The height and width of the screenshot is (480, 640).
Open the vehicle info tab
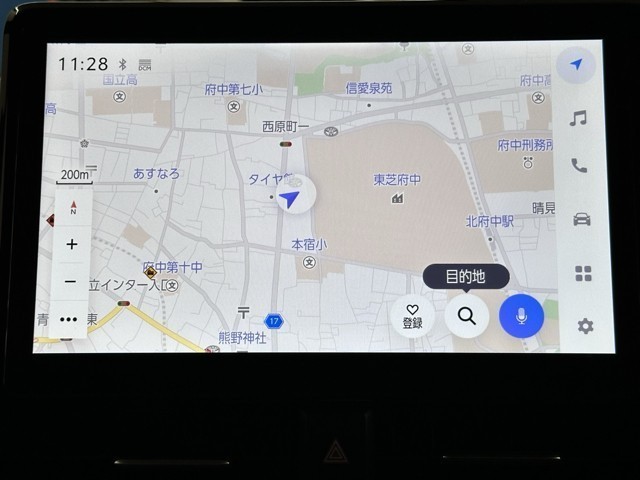click(581, 219)
